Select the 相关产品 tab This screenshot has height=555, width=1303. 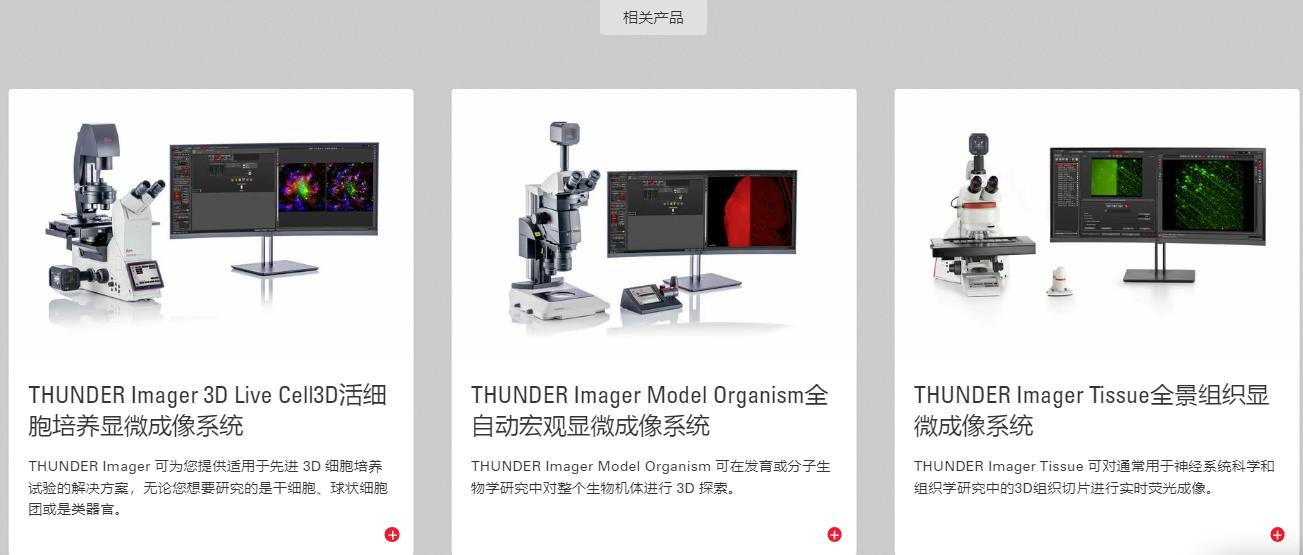[653, 18]
